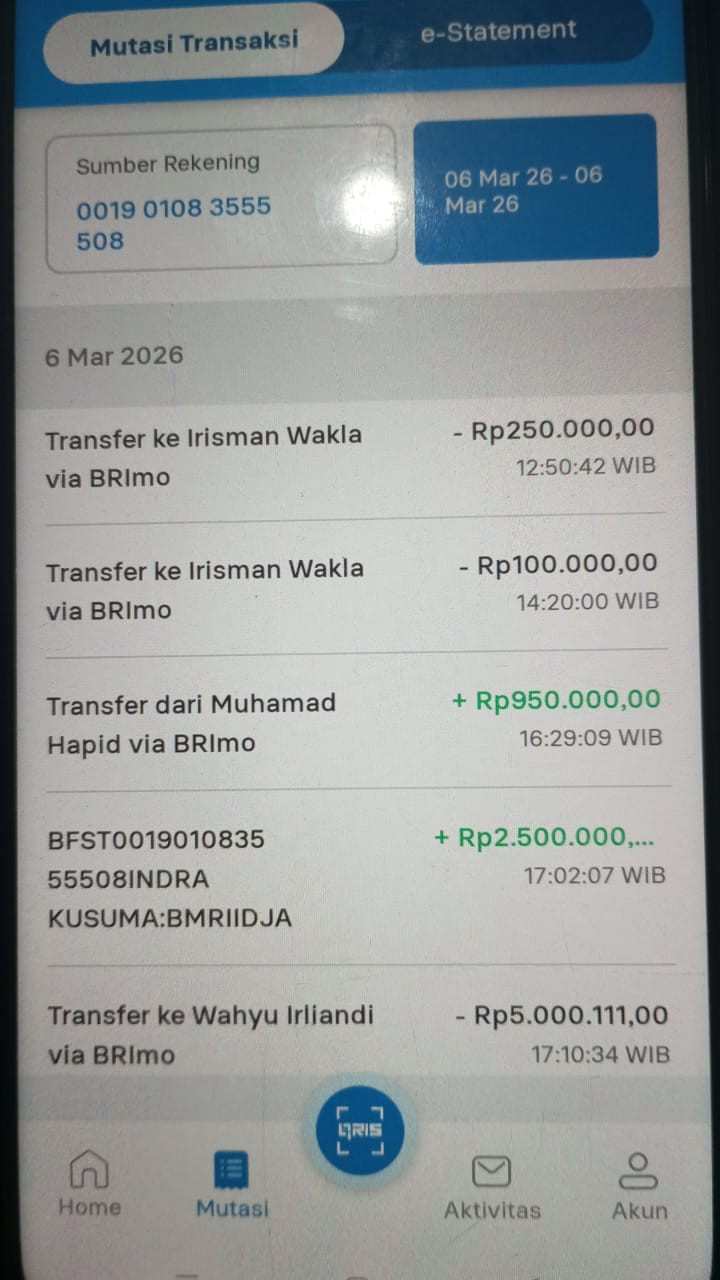Image resolution: width=720 pixels, height=1280 pixels.
Task: Tap the Mutasi bottom navigation item
Action: click(x=232, y=1184)
